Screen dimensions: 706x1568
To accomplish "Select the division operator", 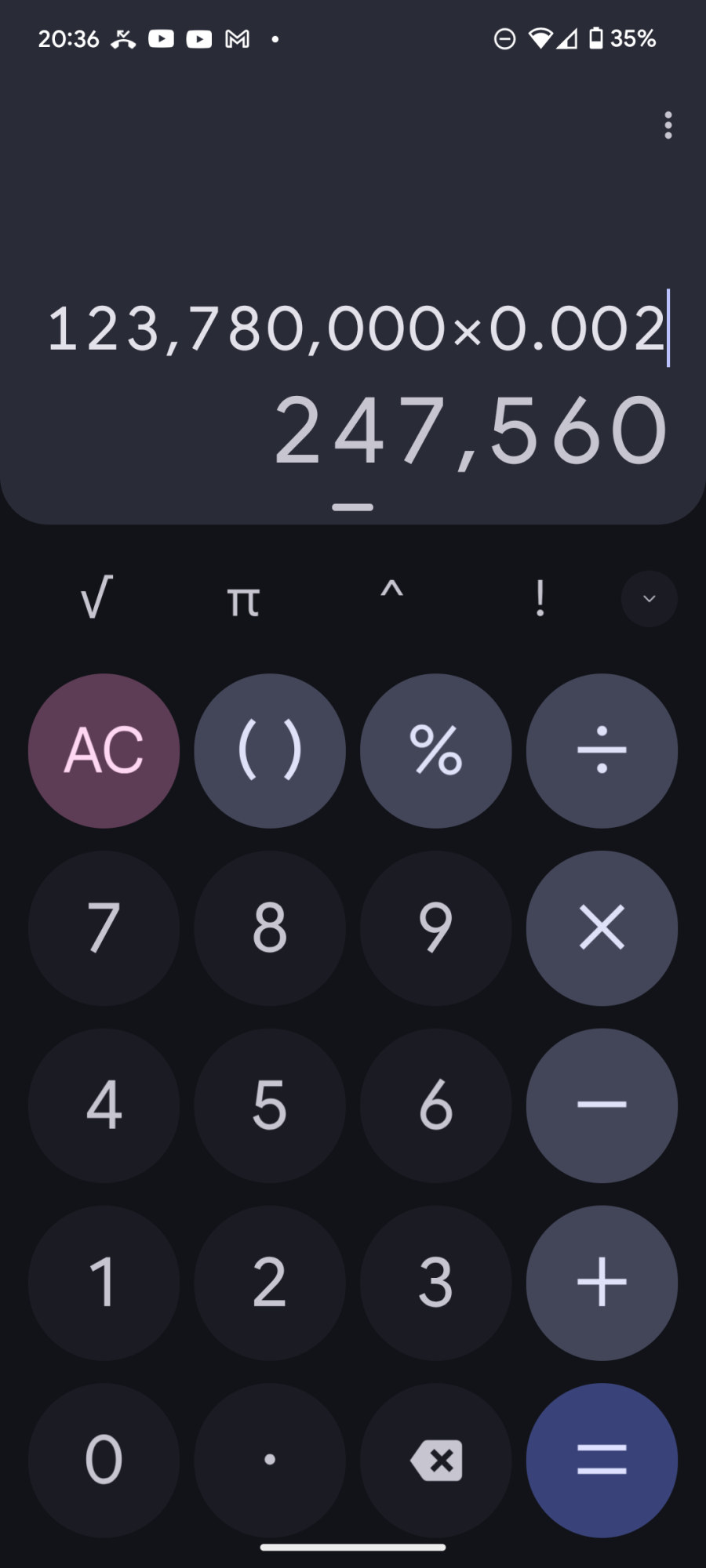I will pos(602,750).
